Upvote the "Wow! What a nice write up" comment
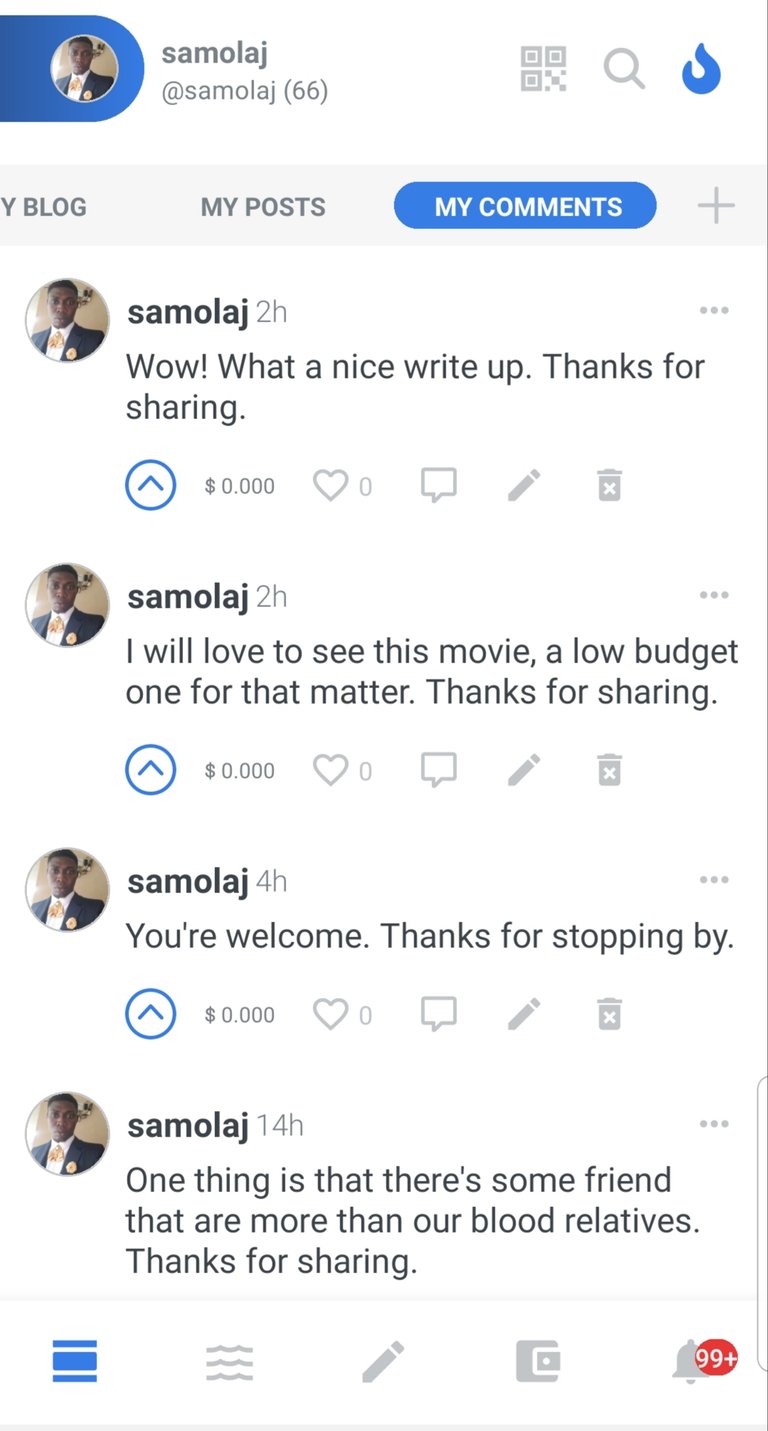768x1431 pixels. 151,486
